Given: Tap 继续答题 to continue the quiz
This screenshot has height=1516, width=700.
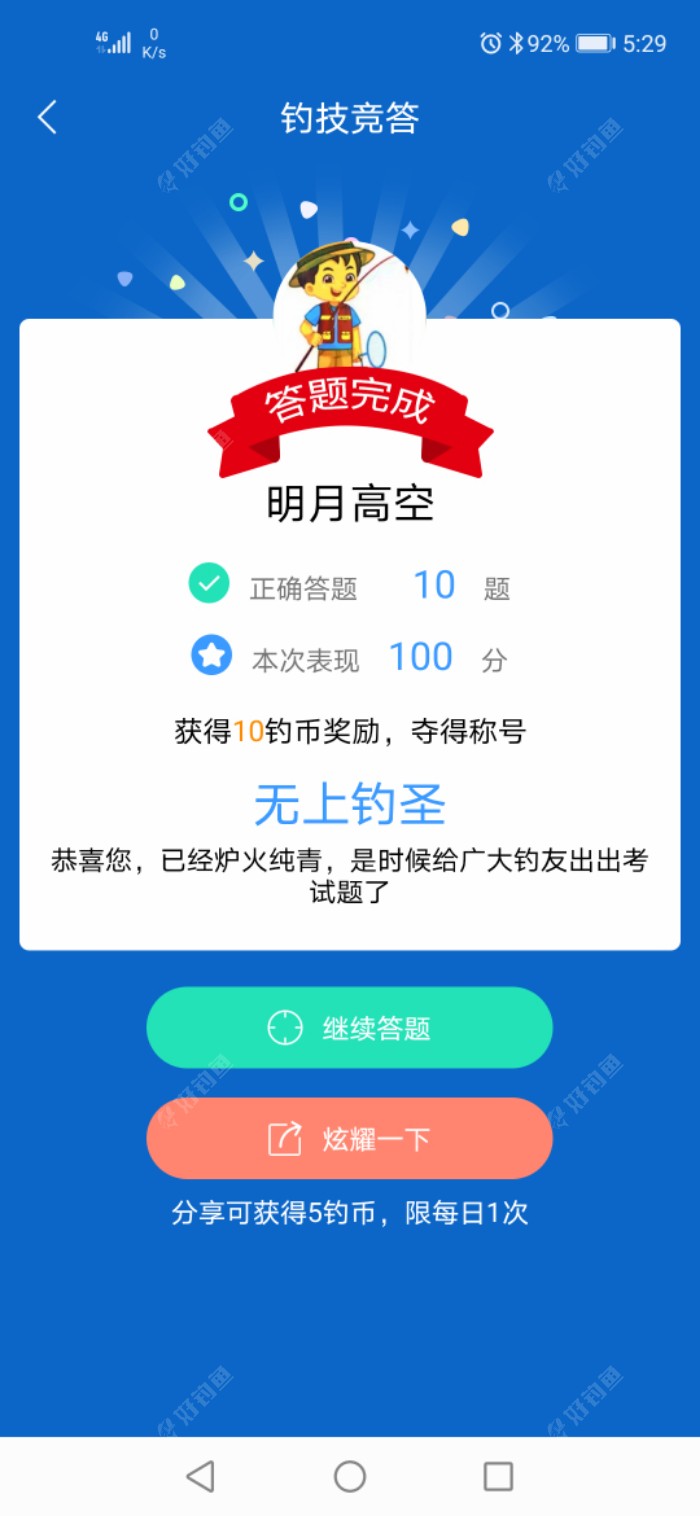Looking at the screenshot, I should [349, 1028].
